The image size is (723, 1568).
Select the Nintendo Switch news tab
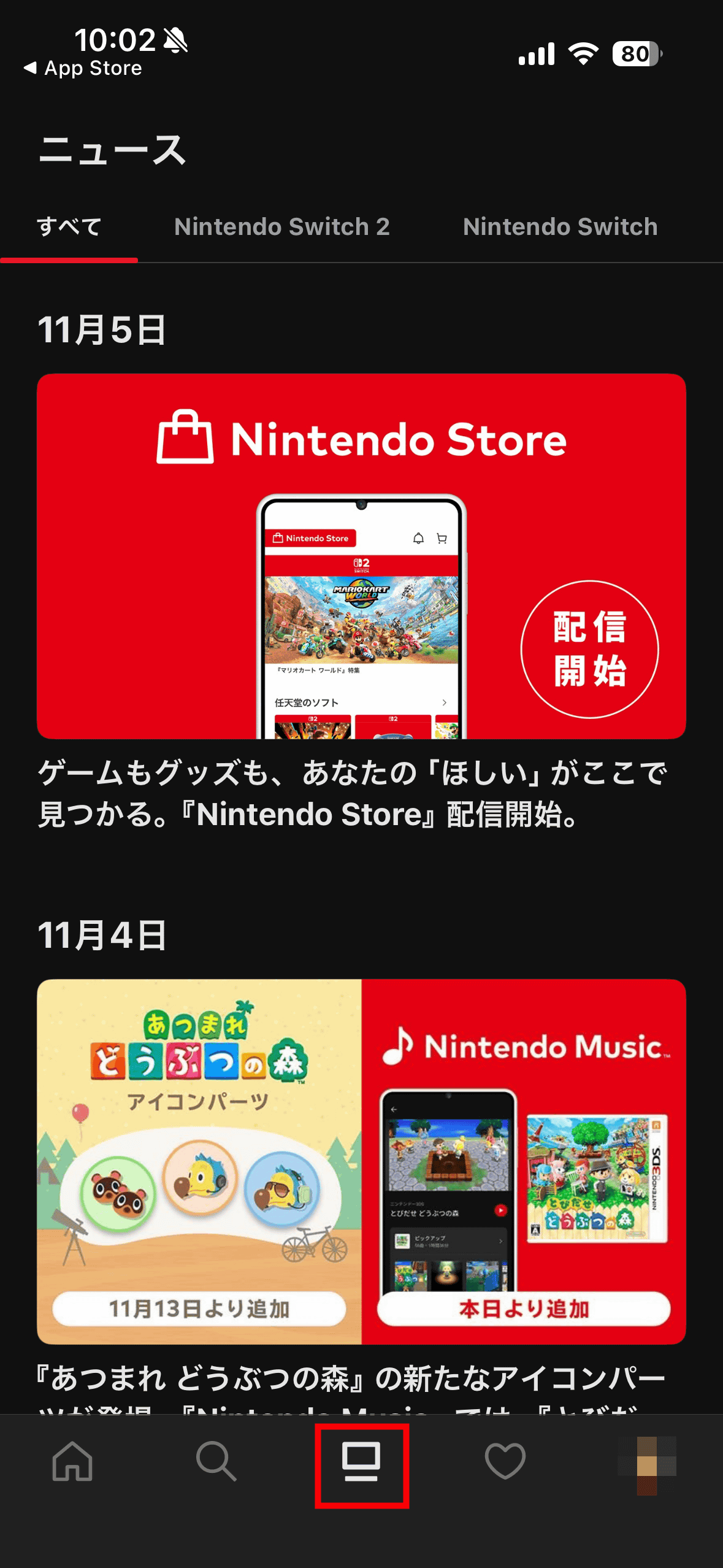(560, 228)
